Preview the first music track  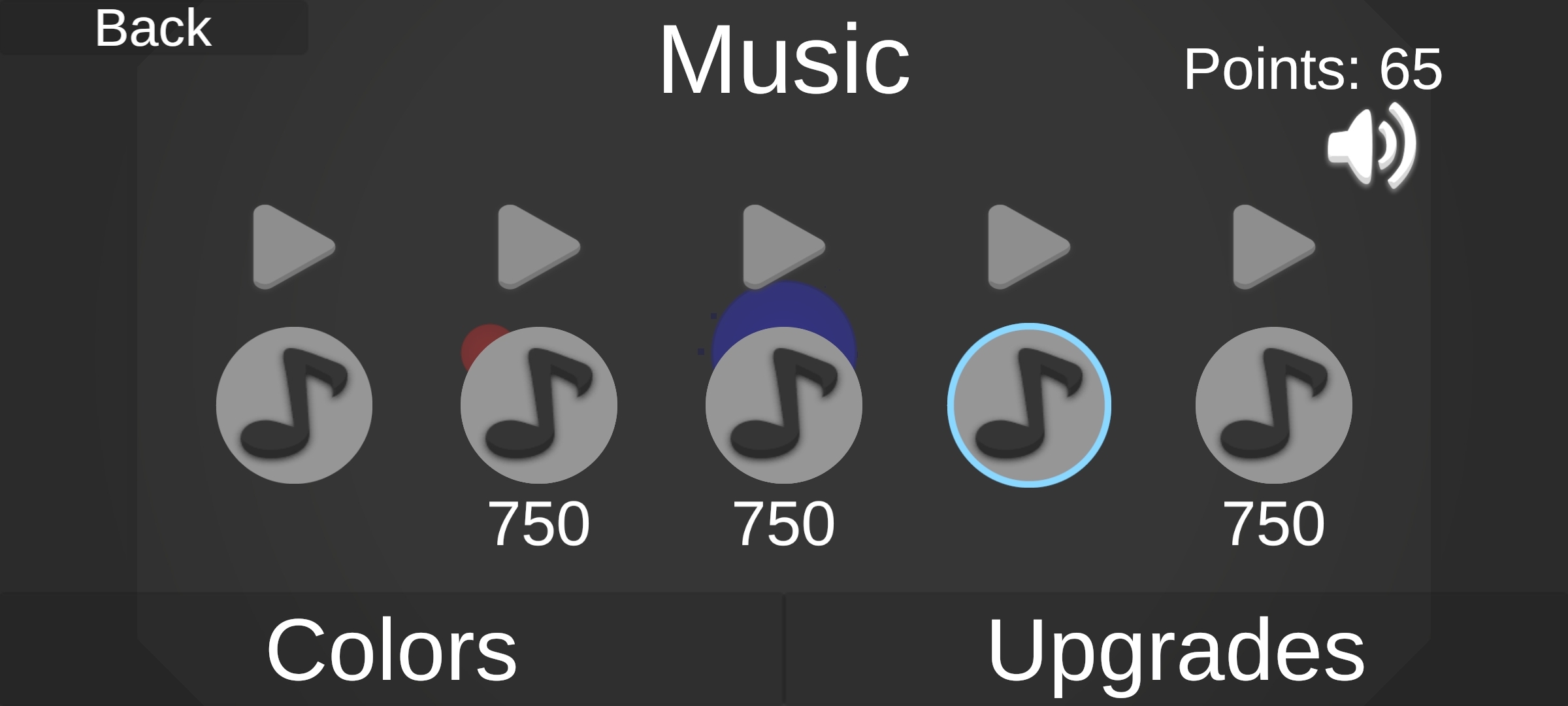pyautogui.click(x=293, y=247)
